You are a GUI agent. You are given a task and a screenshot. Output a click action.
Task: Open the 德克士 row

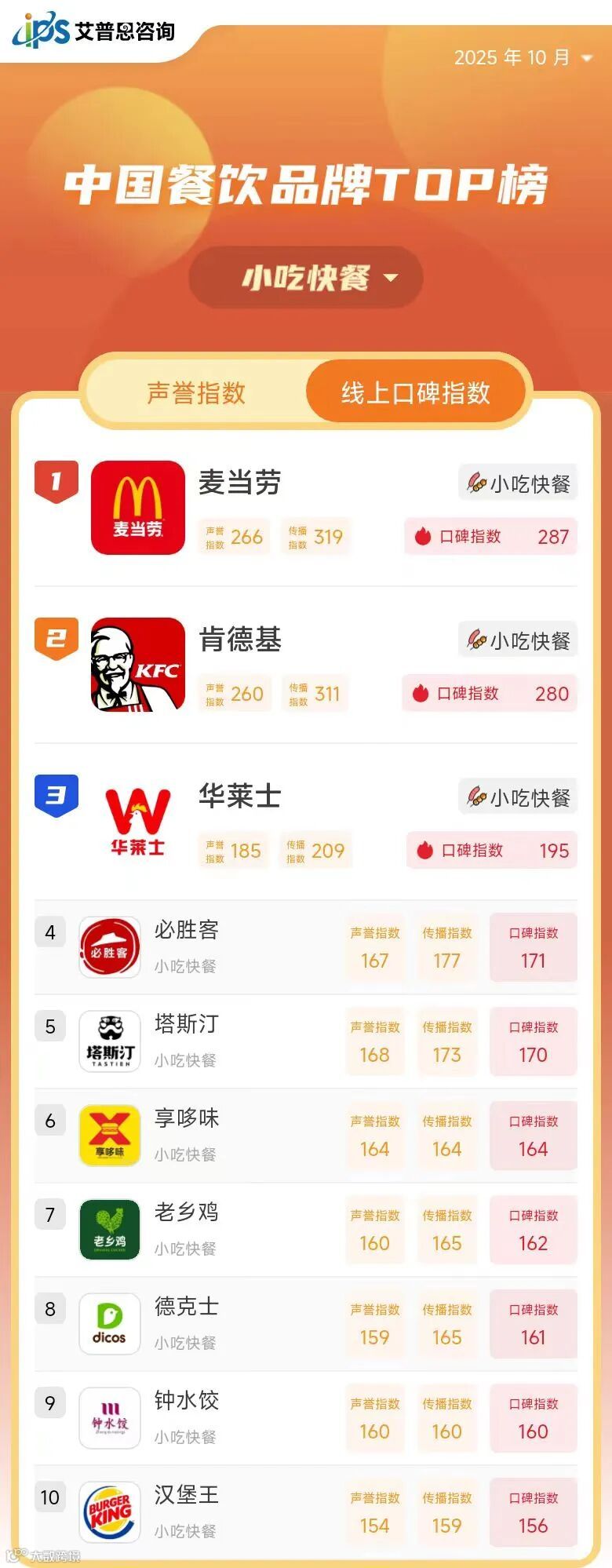pos(187,1307)
